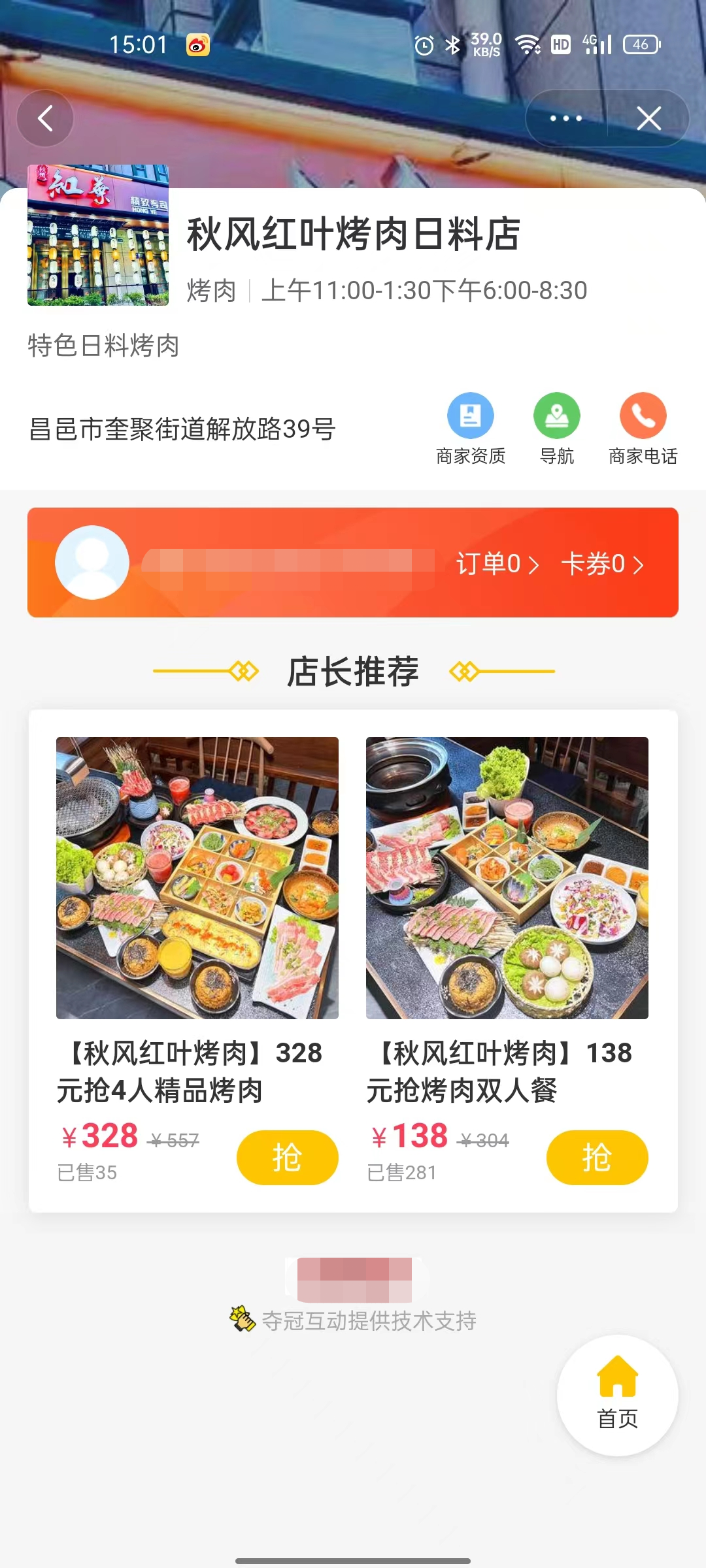
Task: Open the store photo thumbnail
Action: click(98, 235)
